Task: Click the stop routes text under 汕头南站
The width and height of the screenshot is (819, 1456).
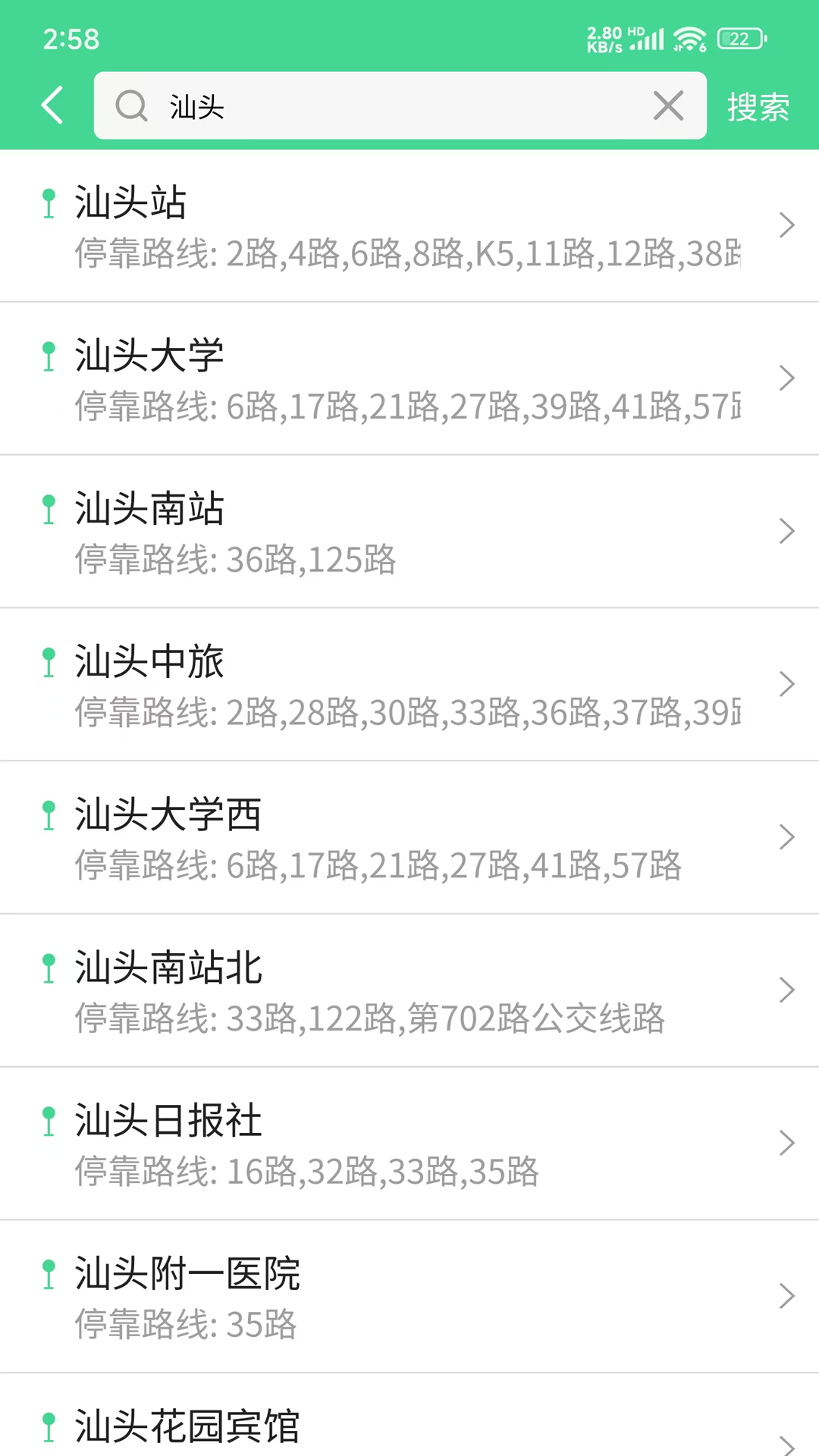Action: [237, 560]
